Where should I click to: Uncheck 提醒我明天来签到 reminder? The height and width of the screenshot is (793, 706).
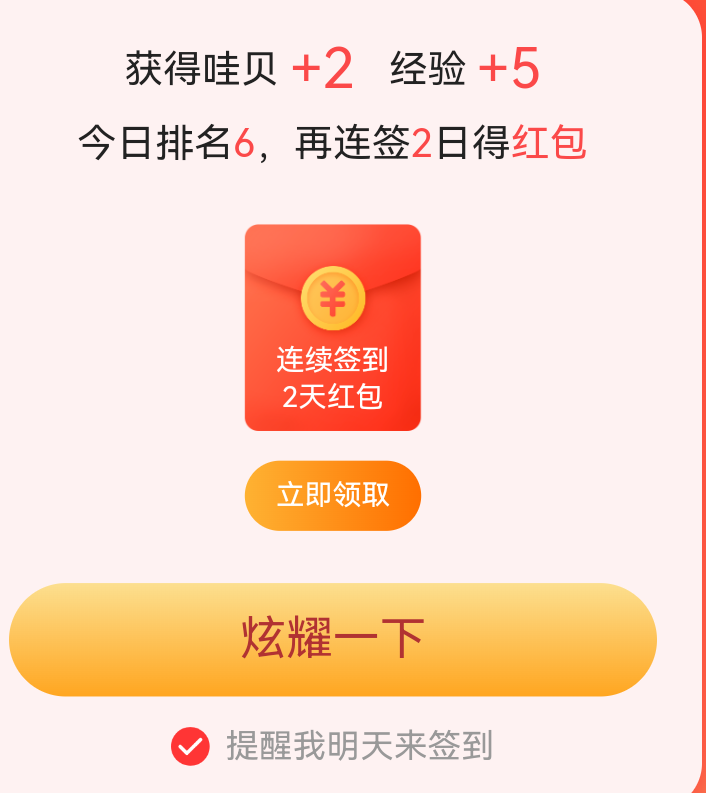[x=190, y=746]
